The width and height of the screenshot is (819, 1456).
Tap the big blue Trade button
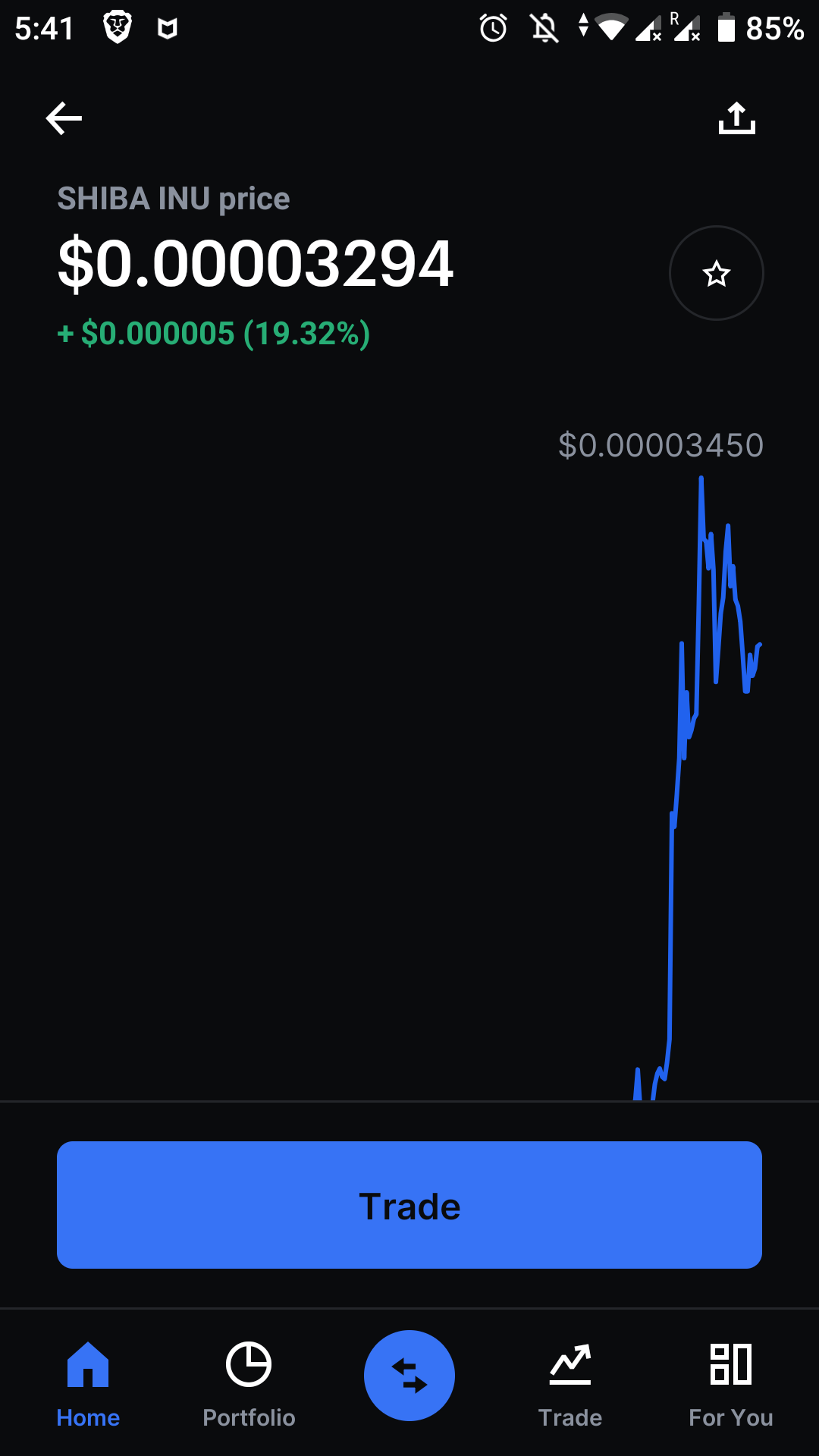tap(409, 1205)
